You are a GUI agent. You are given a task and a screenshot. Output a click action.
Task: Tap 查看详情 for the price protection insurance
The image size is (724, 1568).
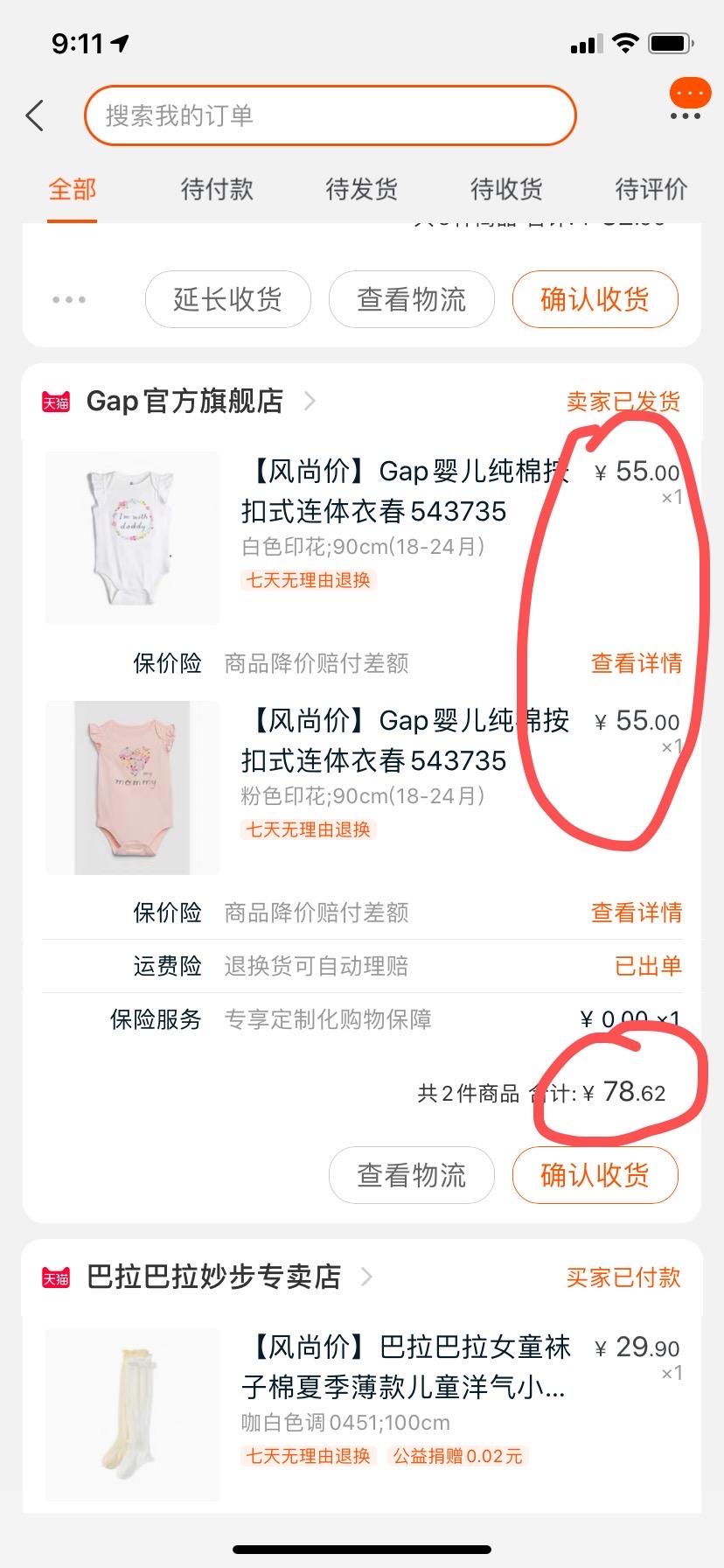point(634,663)
